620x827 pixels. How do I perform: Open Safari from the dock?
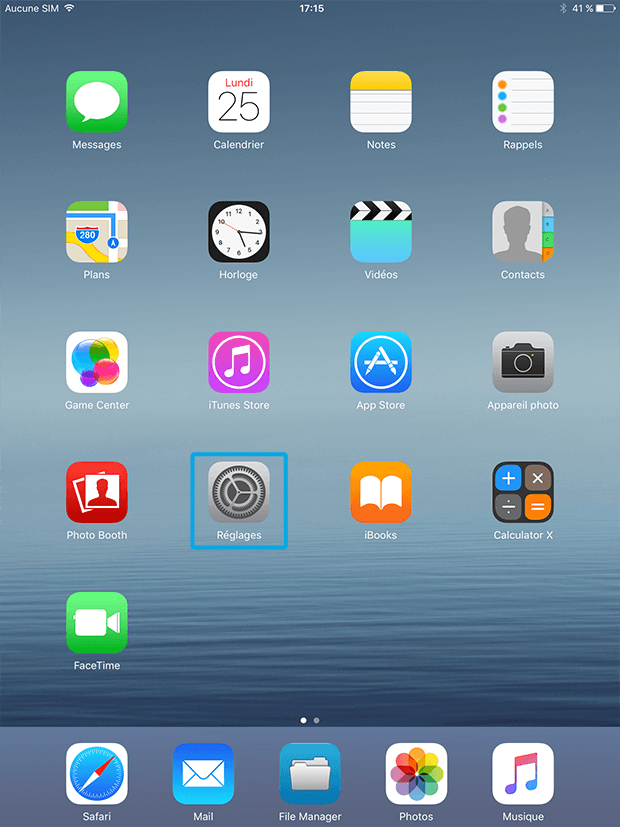point(97,773)
